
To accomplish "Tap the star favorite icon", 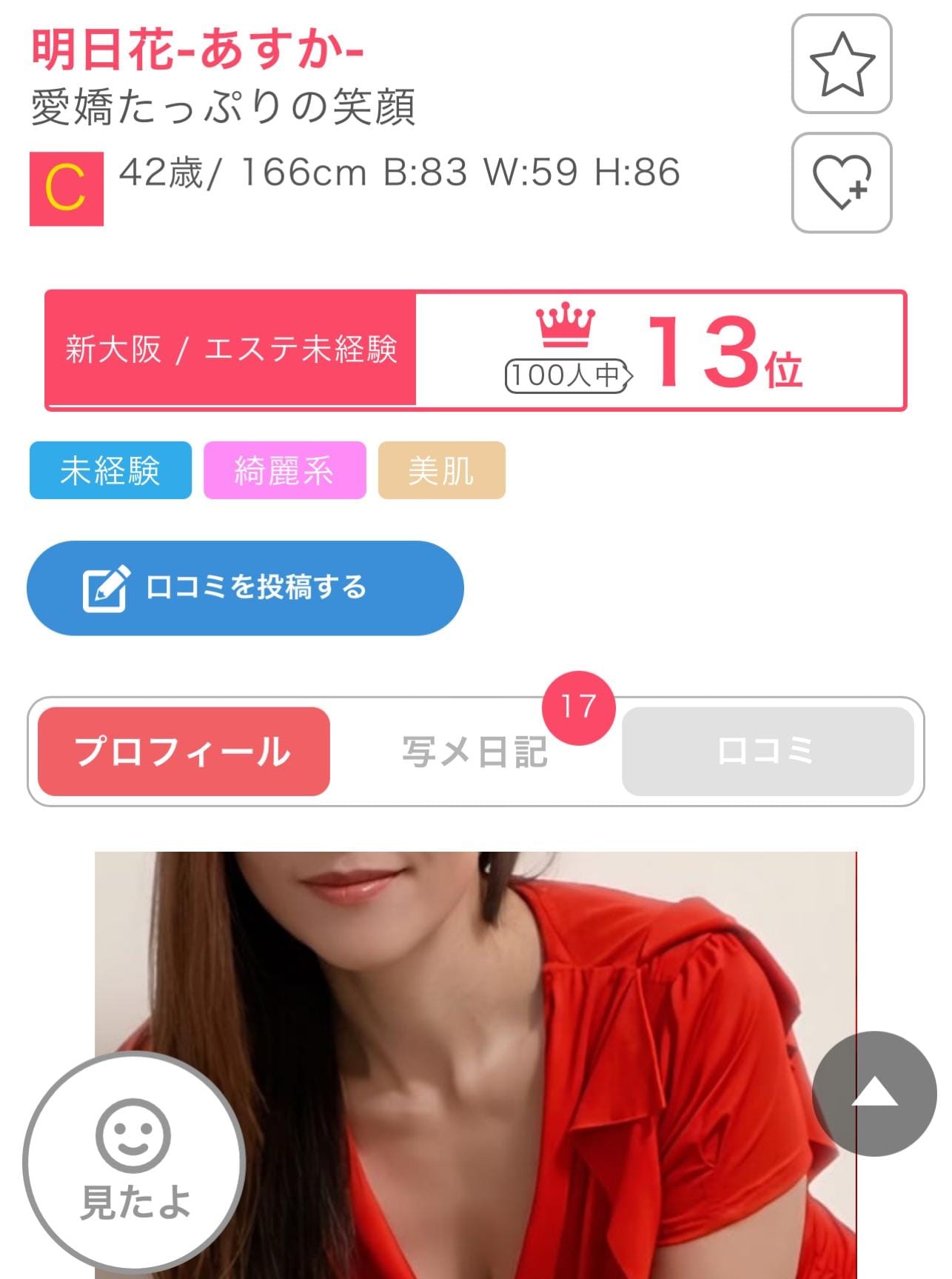I will tap(842, 64).
